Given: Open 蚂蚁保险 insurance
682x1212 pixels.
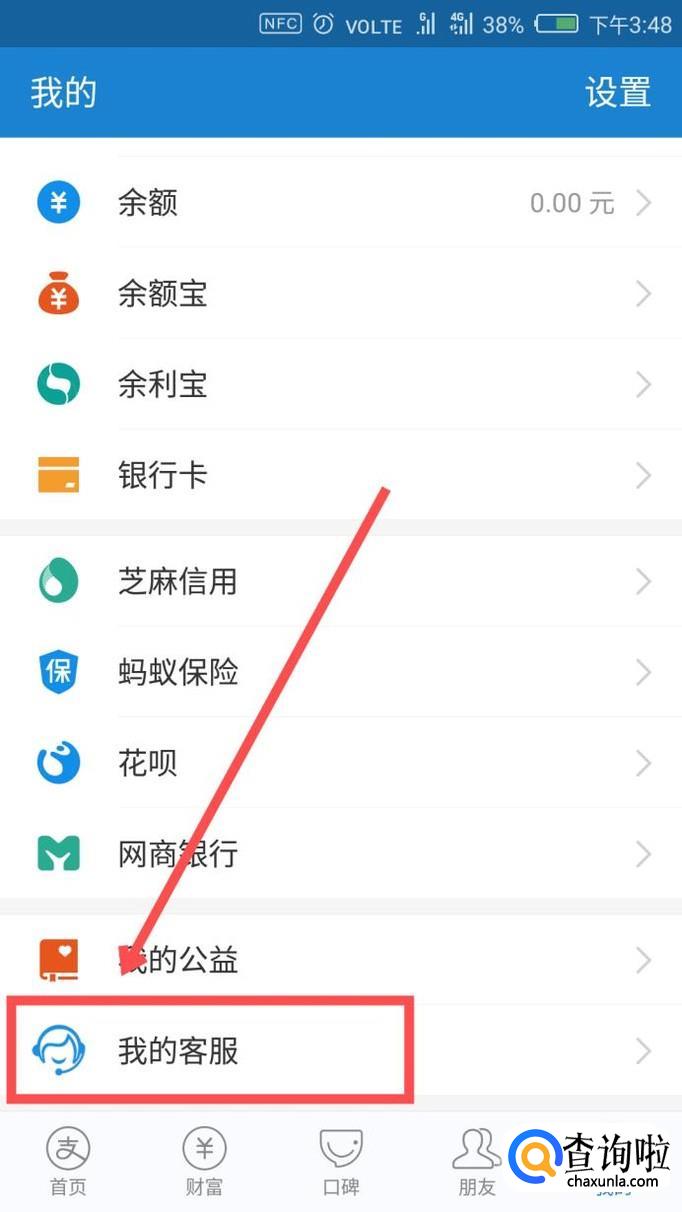Looking at the screenshot, I should point(341,672).
